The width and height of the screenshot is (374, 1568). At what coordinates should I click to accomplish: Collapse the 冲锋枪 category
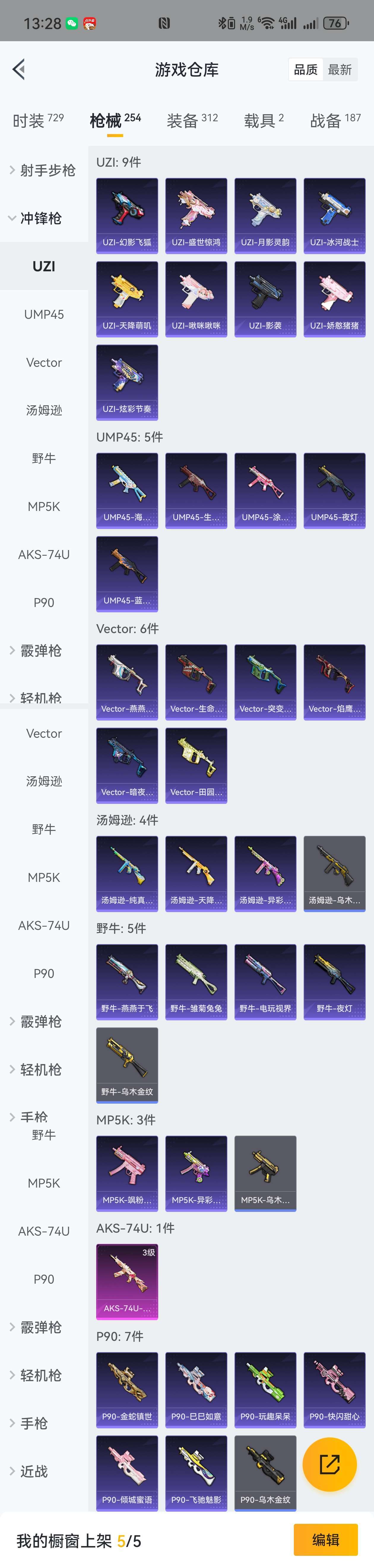click(x=41, y=219)
